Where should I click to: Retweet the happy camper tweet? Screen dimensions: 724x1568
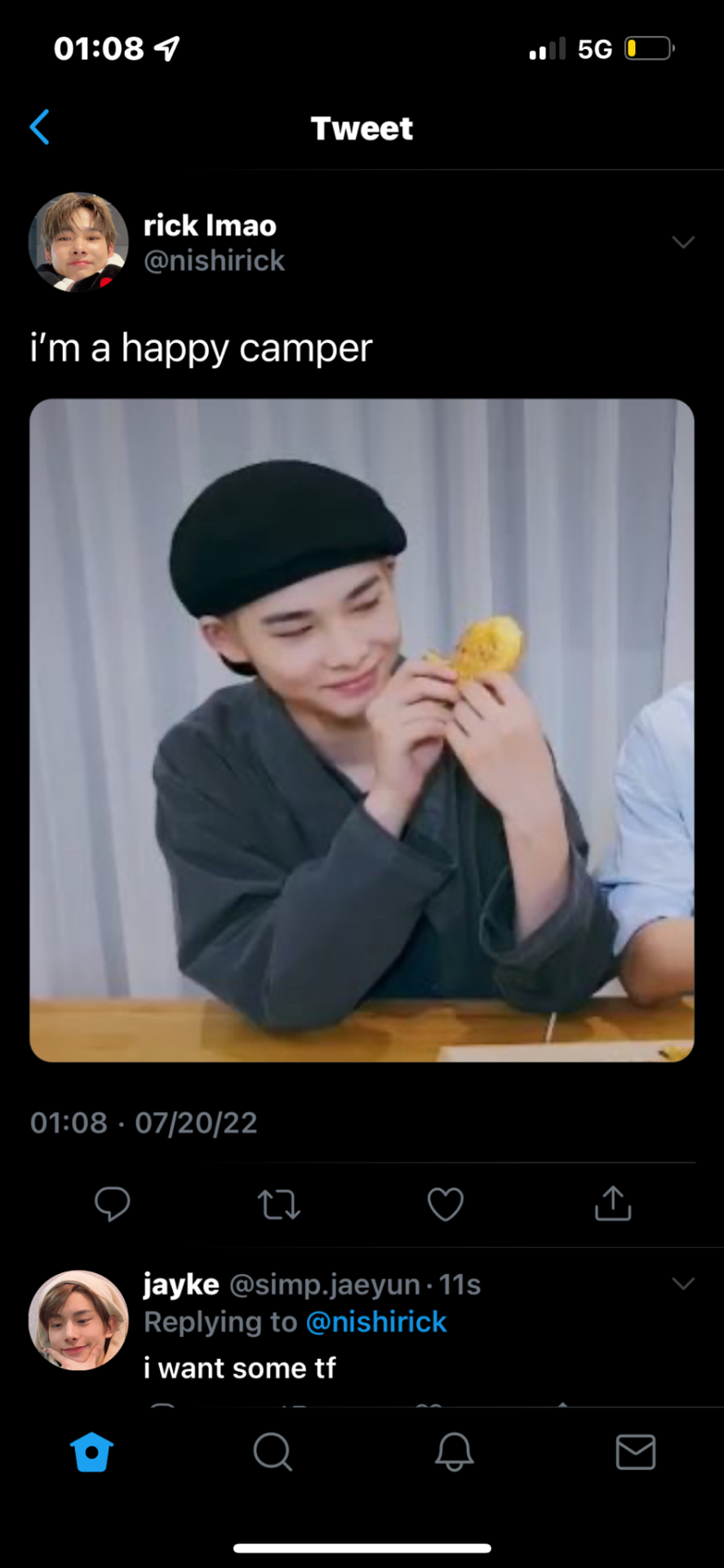[x=279, y=1204]
